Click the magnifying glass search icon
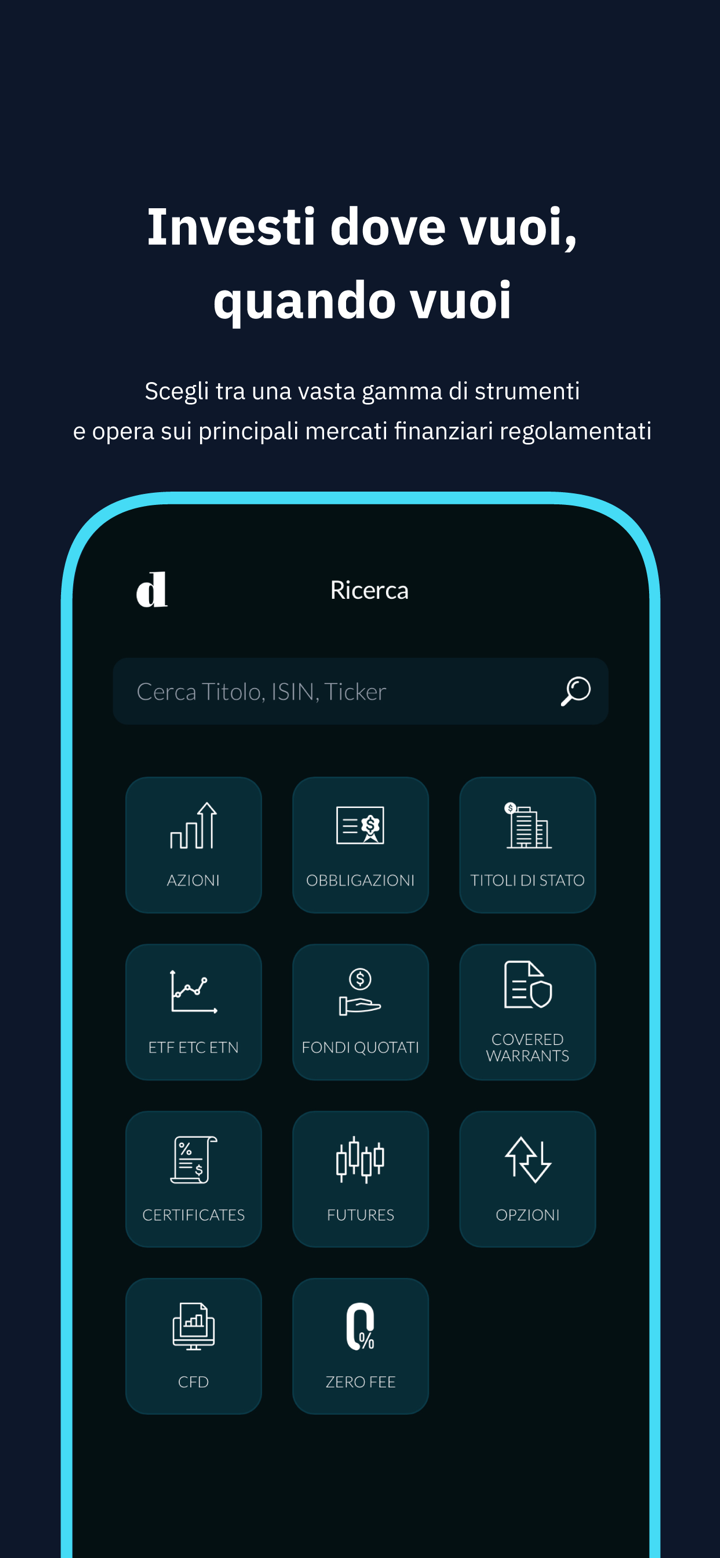 click(x=575, y=691)
